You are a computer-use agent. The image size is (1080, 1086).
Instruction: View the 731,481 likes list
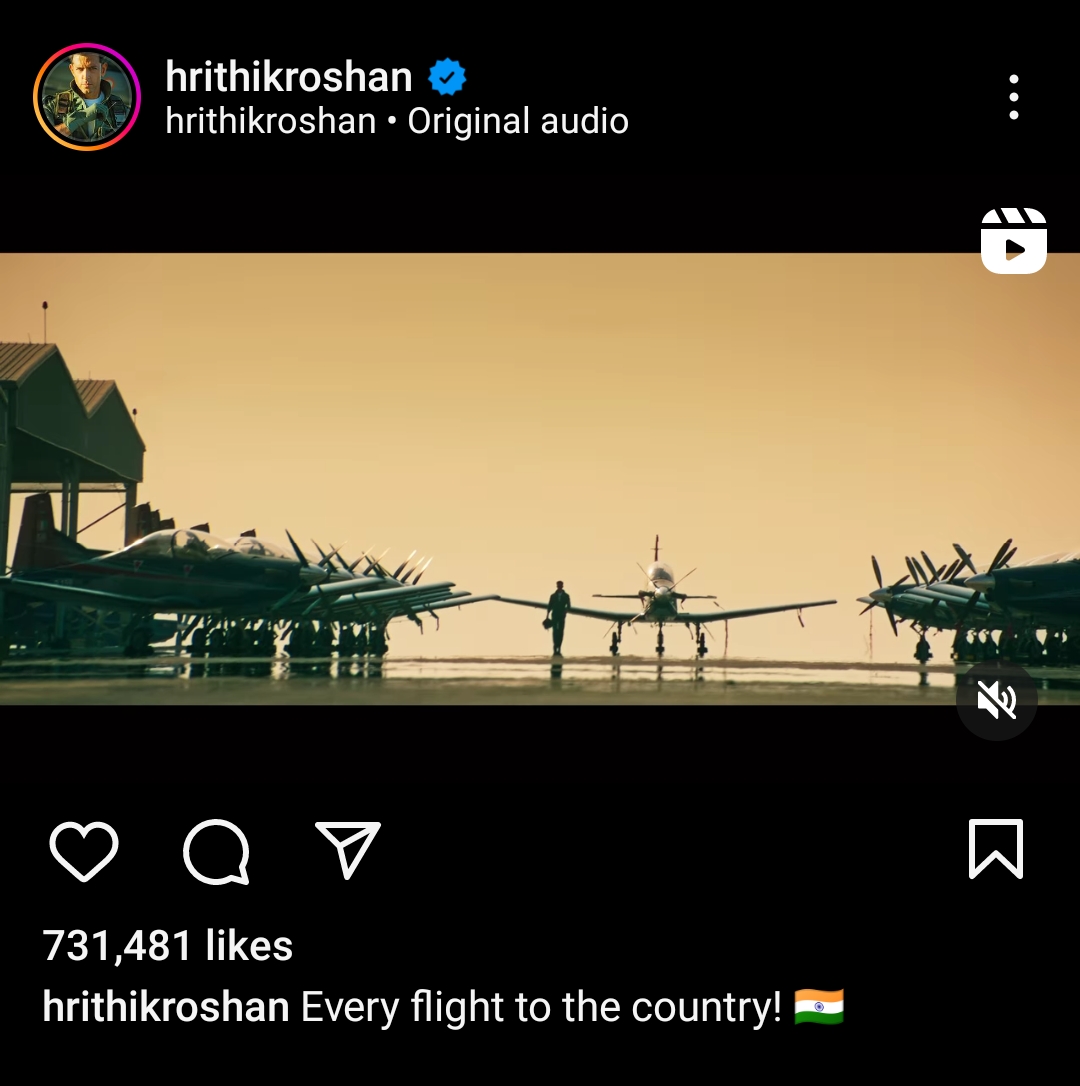click(168, 946)
